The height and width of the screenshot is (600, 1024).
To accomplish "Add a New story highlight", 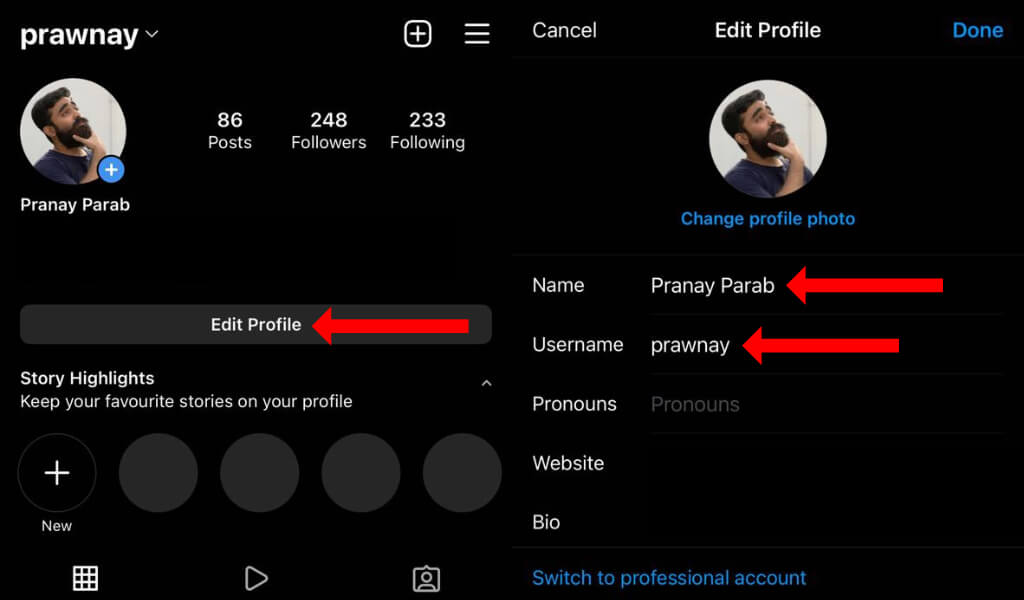I will (57, 473).
